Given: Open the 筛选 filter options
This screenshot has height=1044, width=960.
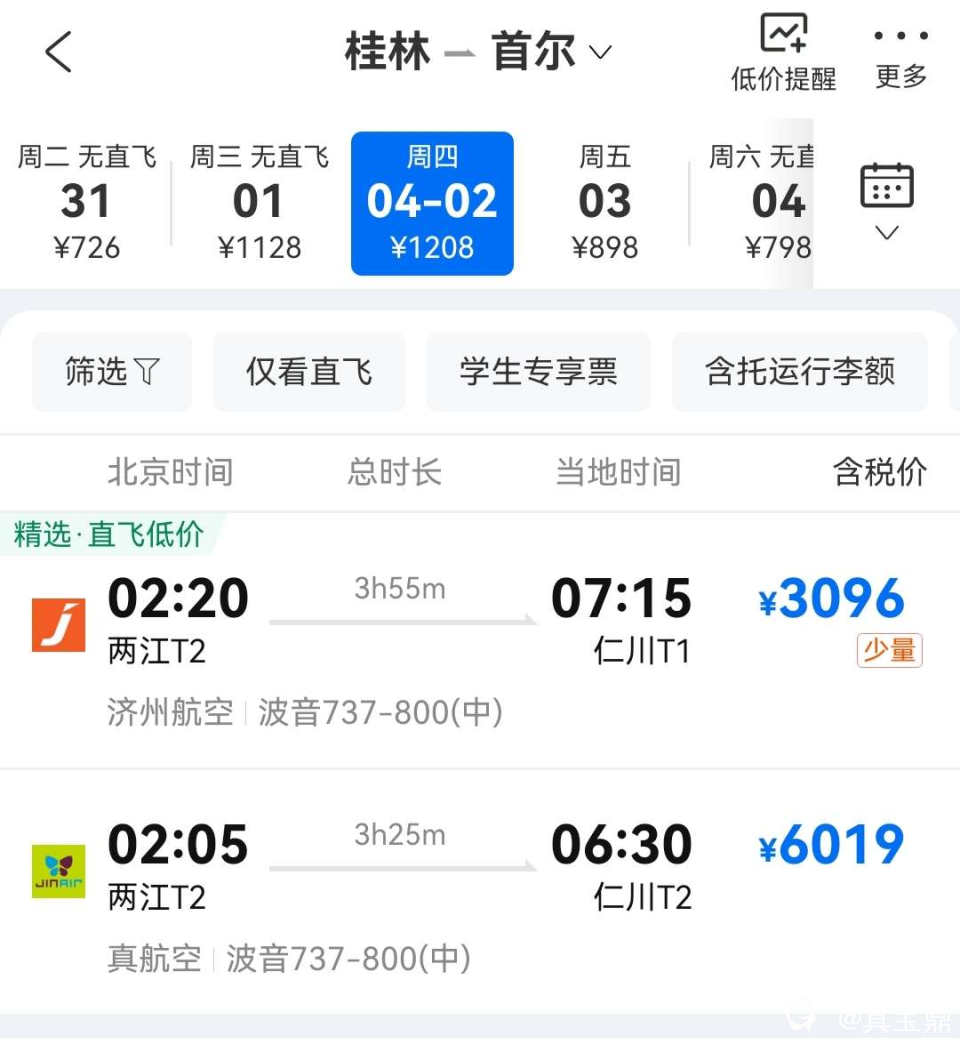Looking at the screenshot, I should tap(112, 372).
